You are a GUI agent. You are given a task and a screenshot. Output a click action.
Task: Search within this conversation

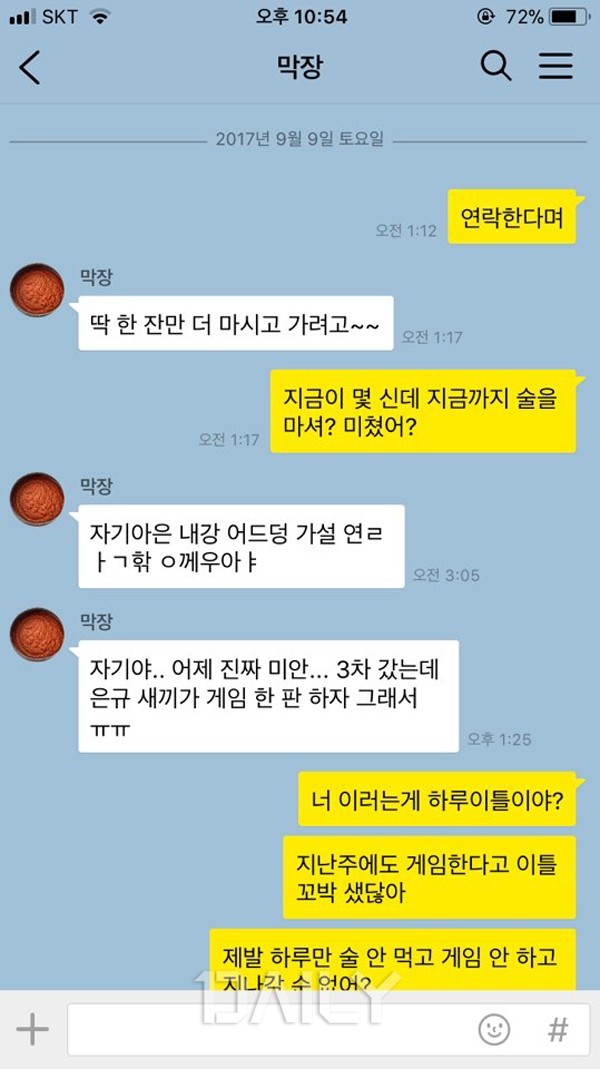[495, 67]
